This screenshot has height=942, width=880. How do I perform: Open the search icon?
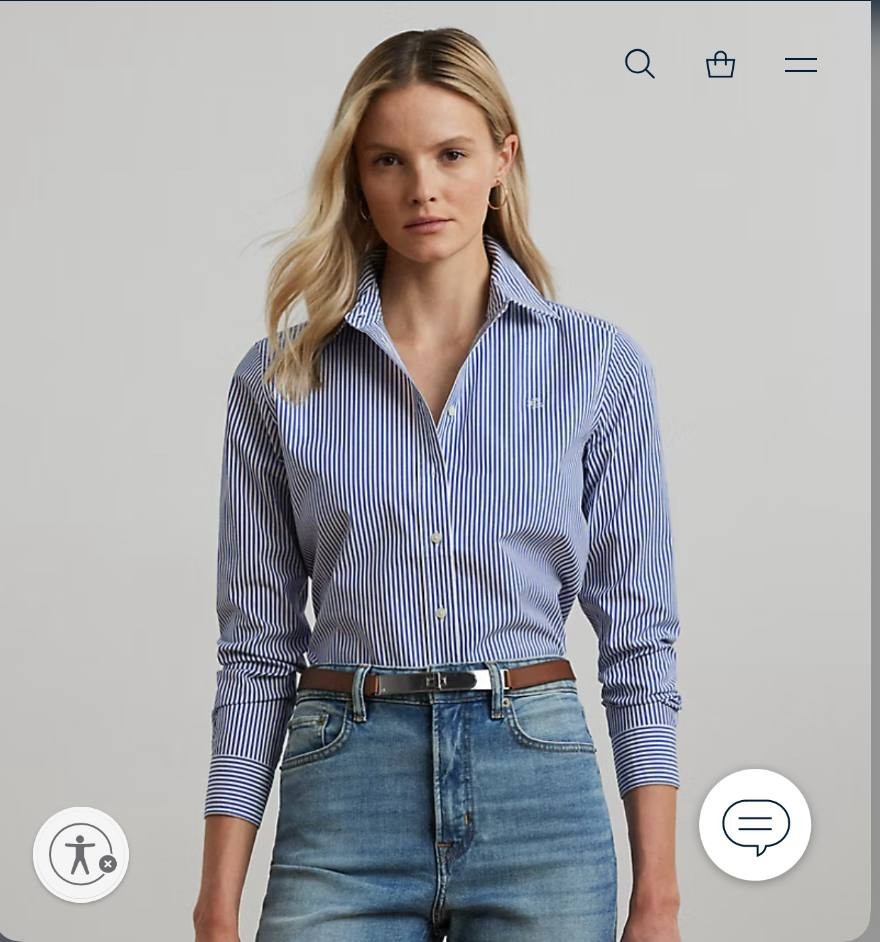(x=640, y=65)
